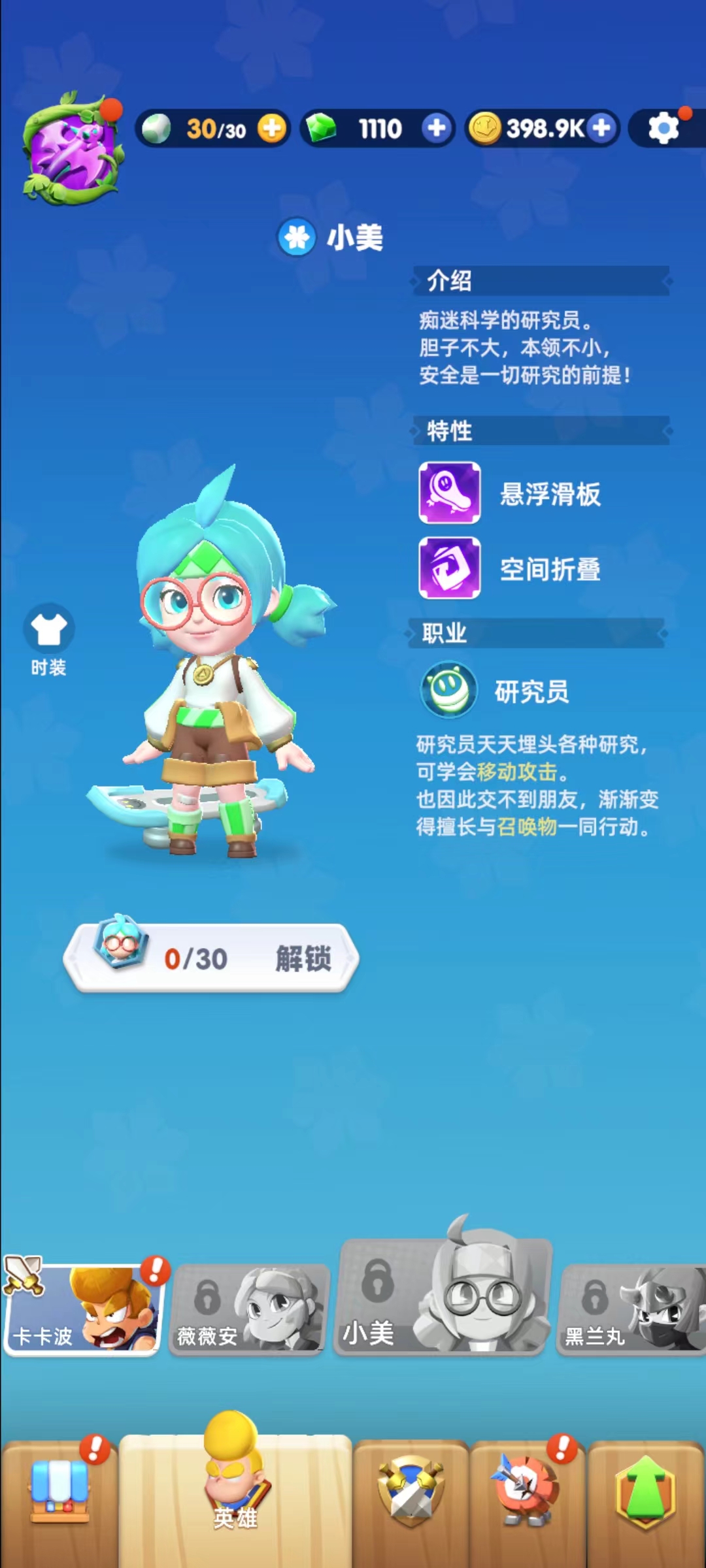This screenshot has height=1568, width=706.
Task: Add gems with the plus button
Action: click(437, 128)
